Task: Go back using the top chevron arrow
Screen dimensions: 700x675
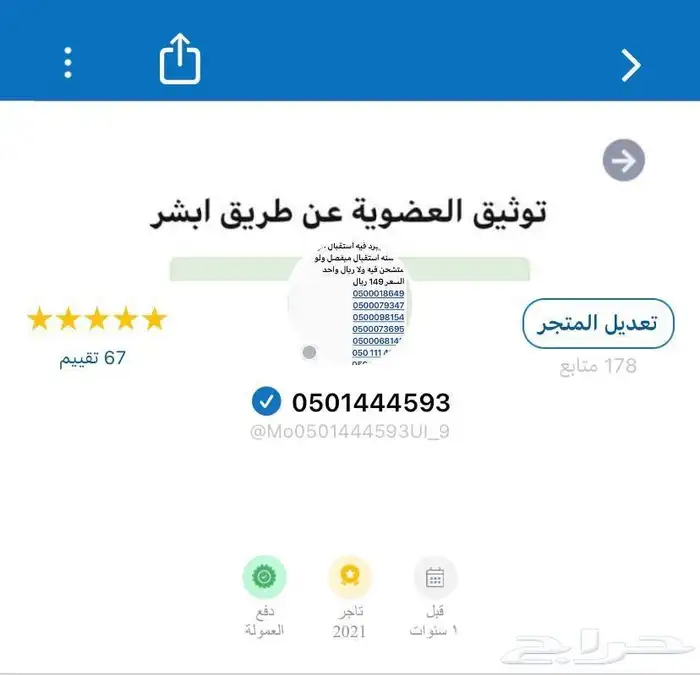Action: [x=631, y=65]
